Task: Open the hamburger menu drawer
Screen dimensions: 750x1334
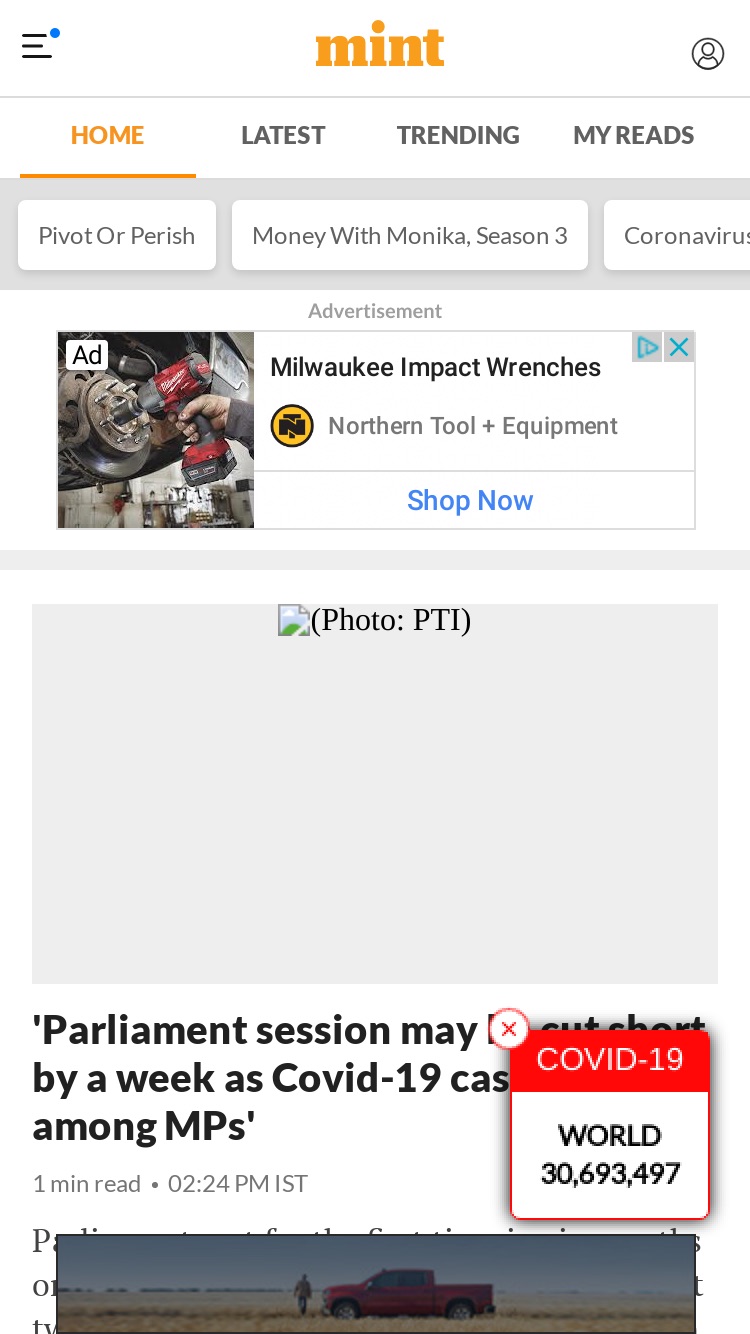Action: pyautogui.click(x=37, y=46)
